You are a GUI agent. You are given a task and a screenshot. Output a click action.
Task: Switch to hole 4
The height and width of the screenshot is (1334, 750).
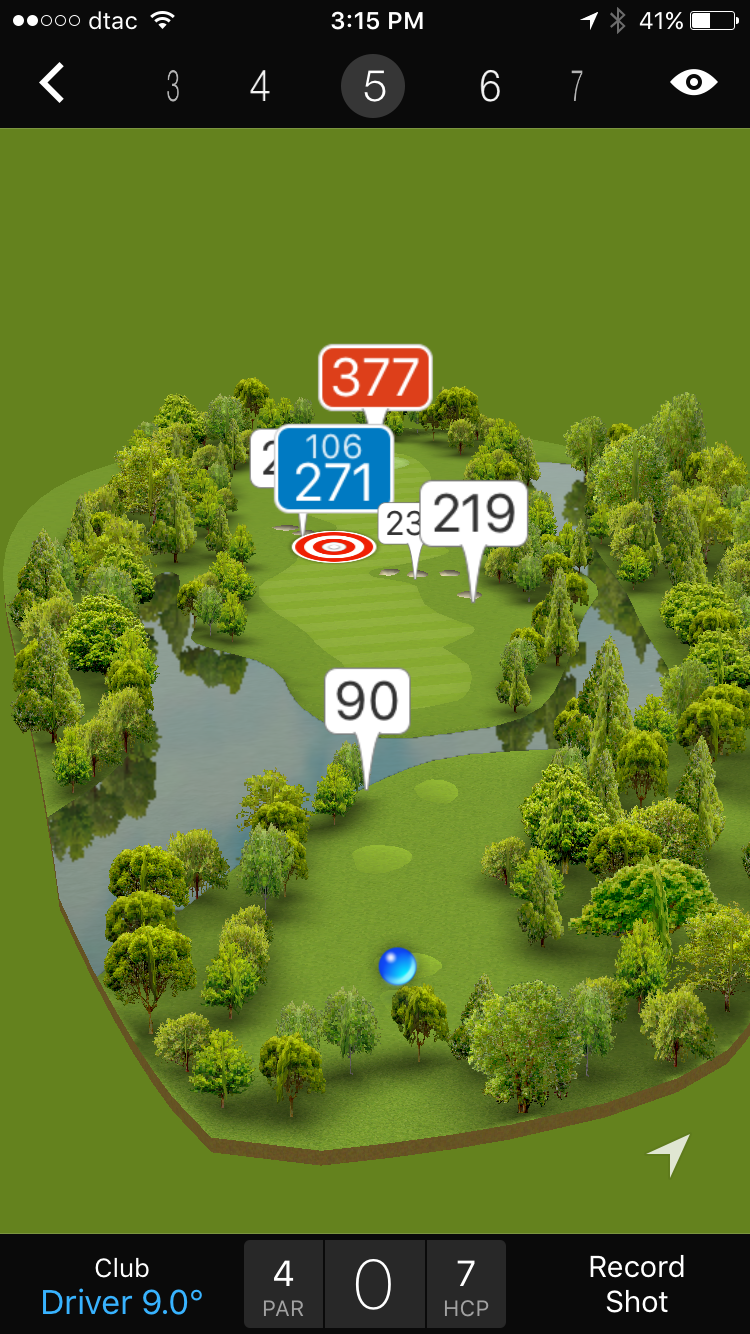[x=260, y=87]
